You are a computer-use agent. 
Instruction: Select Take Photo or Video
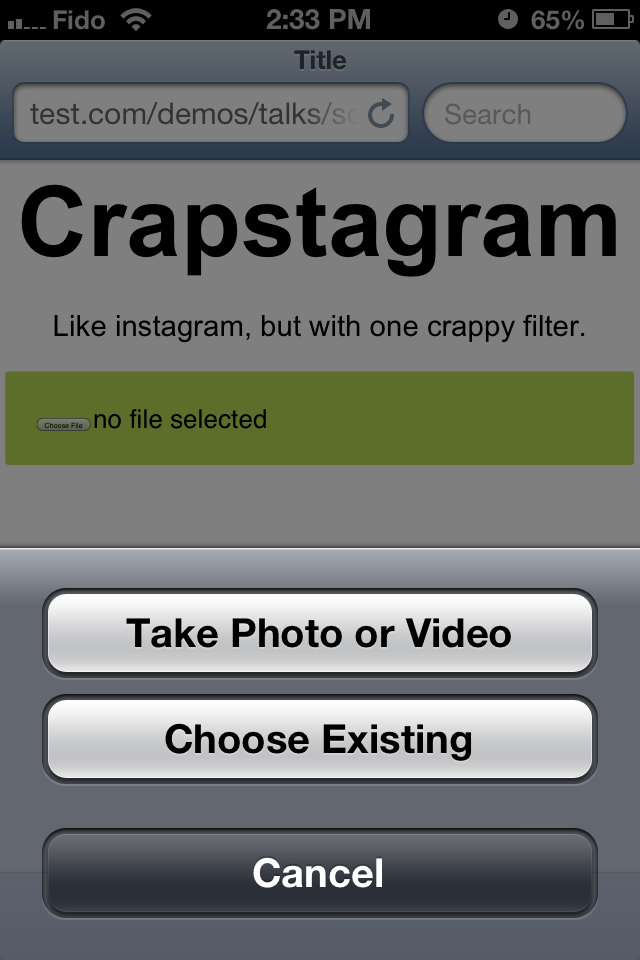[x=319, y=634]
